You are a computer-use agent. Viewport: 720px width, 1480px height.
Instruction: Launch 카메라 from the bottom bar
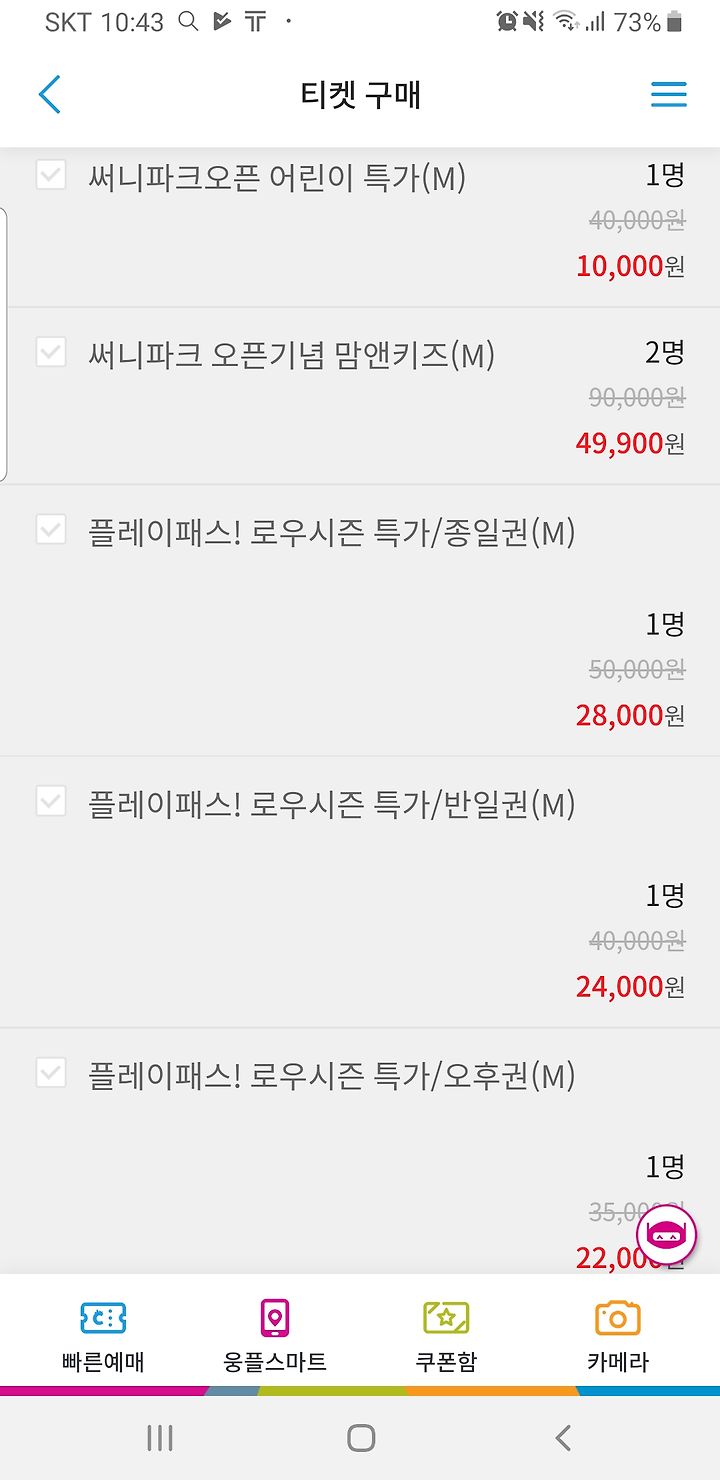point(618,1336)
